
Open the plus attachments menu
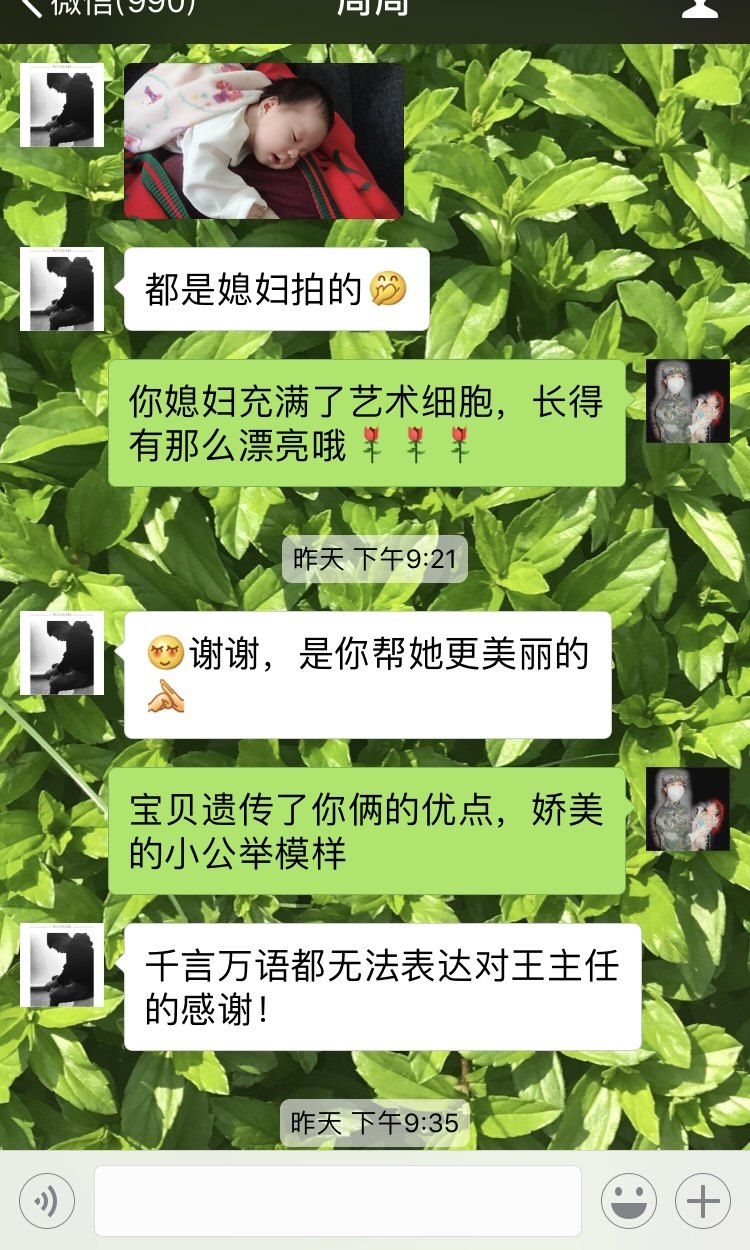click(703, 1201)
